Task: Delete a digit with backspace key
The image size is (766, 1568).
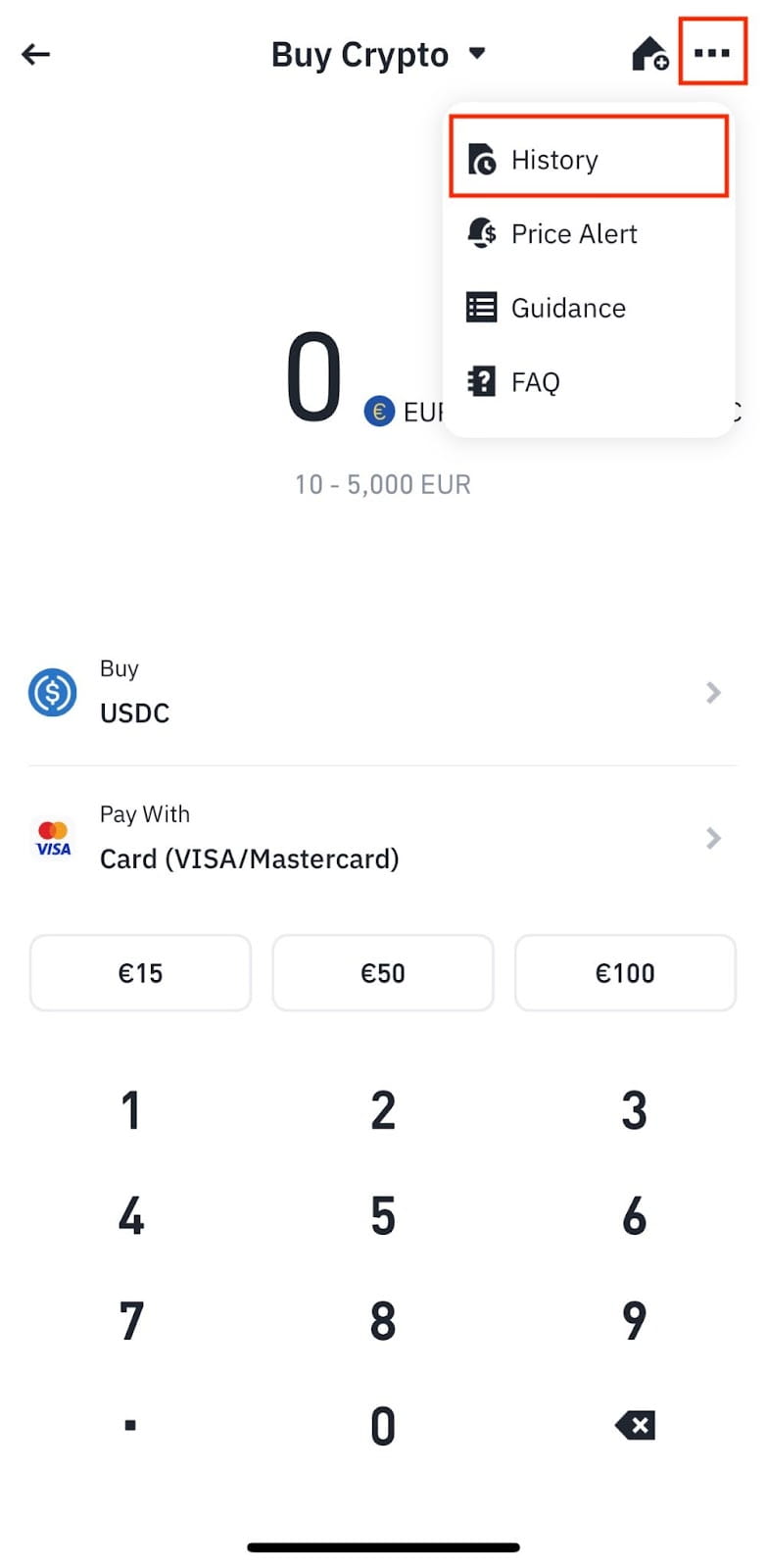Action: coord(635,1426)
